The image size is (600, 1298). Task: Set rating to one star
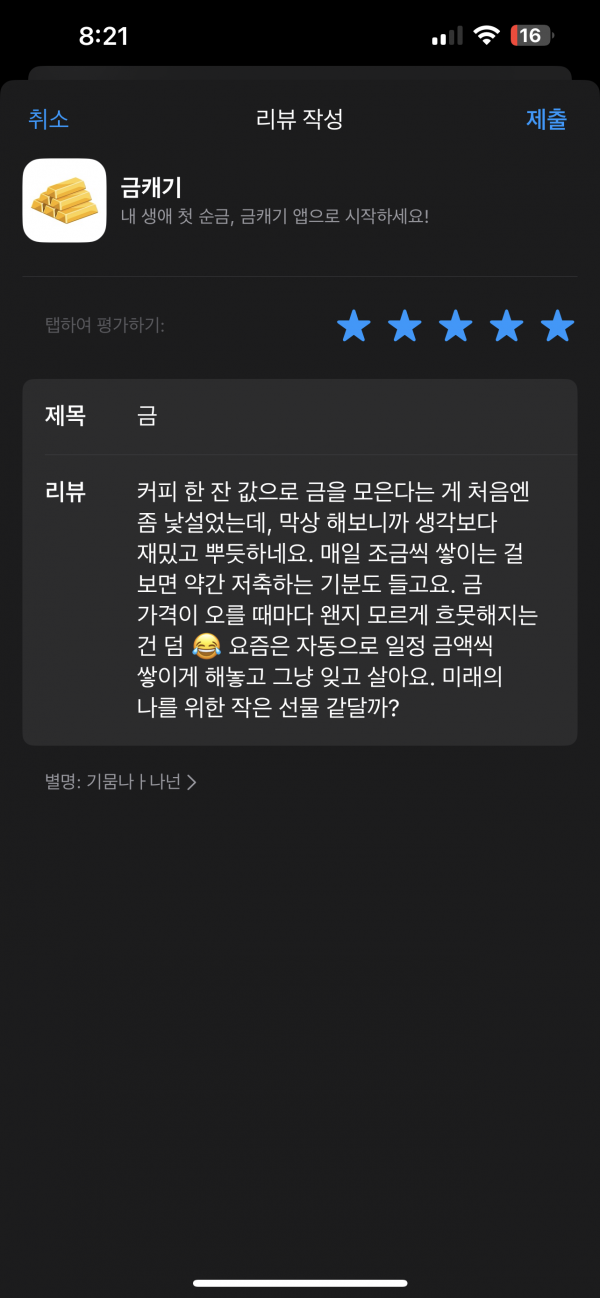pyautogui.click(x=353, y=326)
